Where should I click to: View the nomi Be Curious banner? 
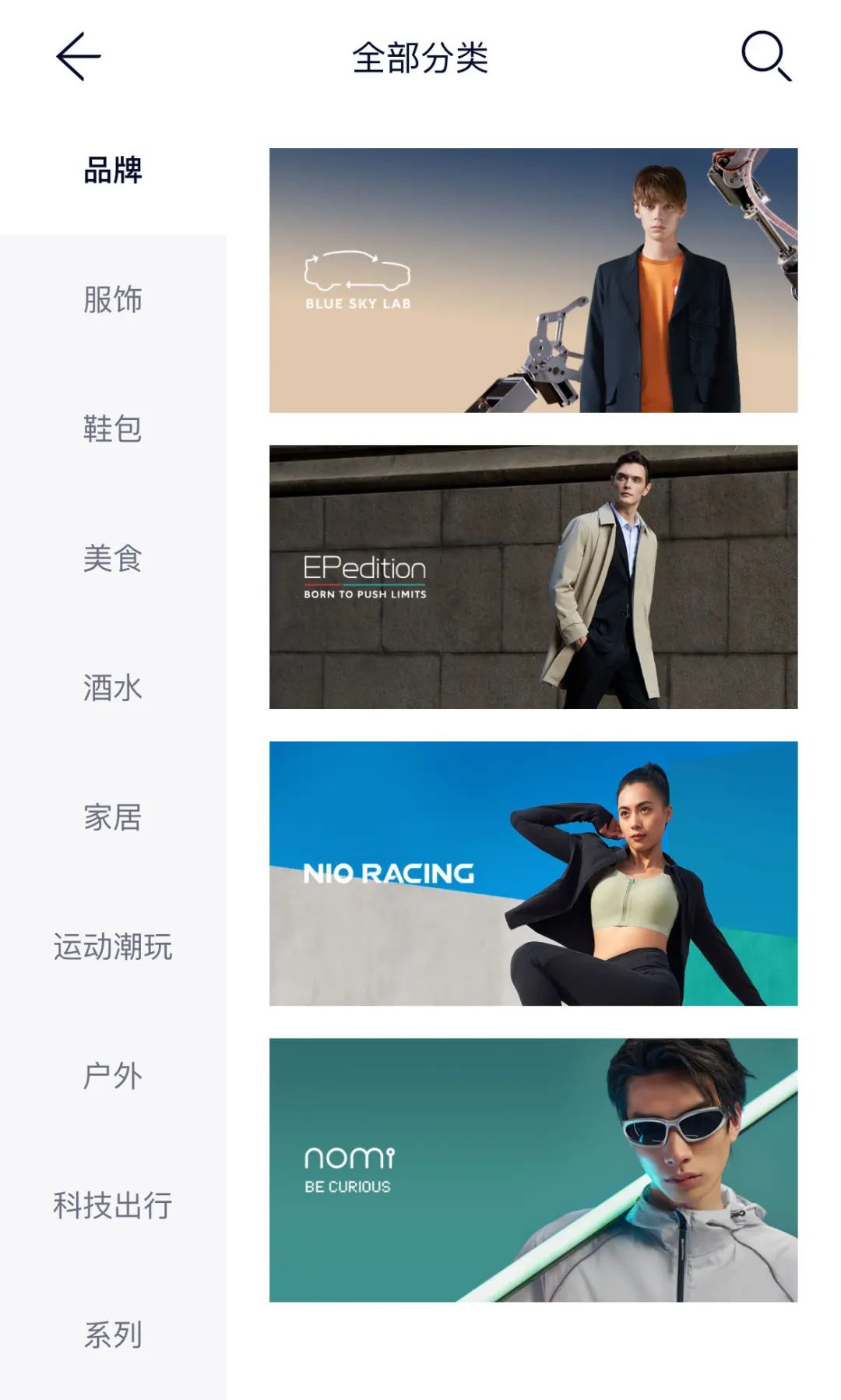pos(533,1170)
